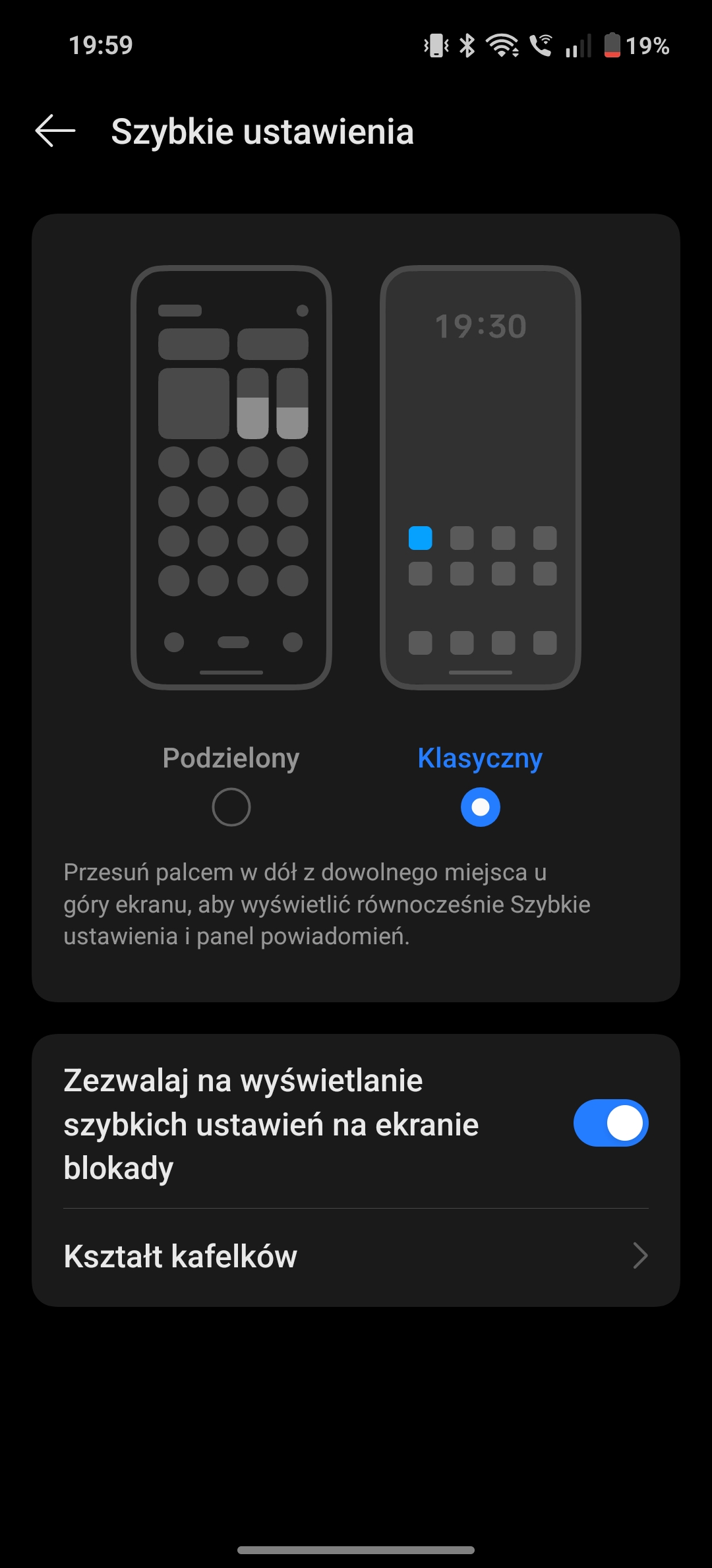Tap the Klasyczny layout preview image
712x1568 pixels.
pos(481,477)
